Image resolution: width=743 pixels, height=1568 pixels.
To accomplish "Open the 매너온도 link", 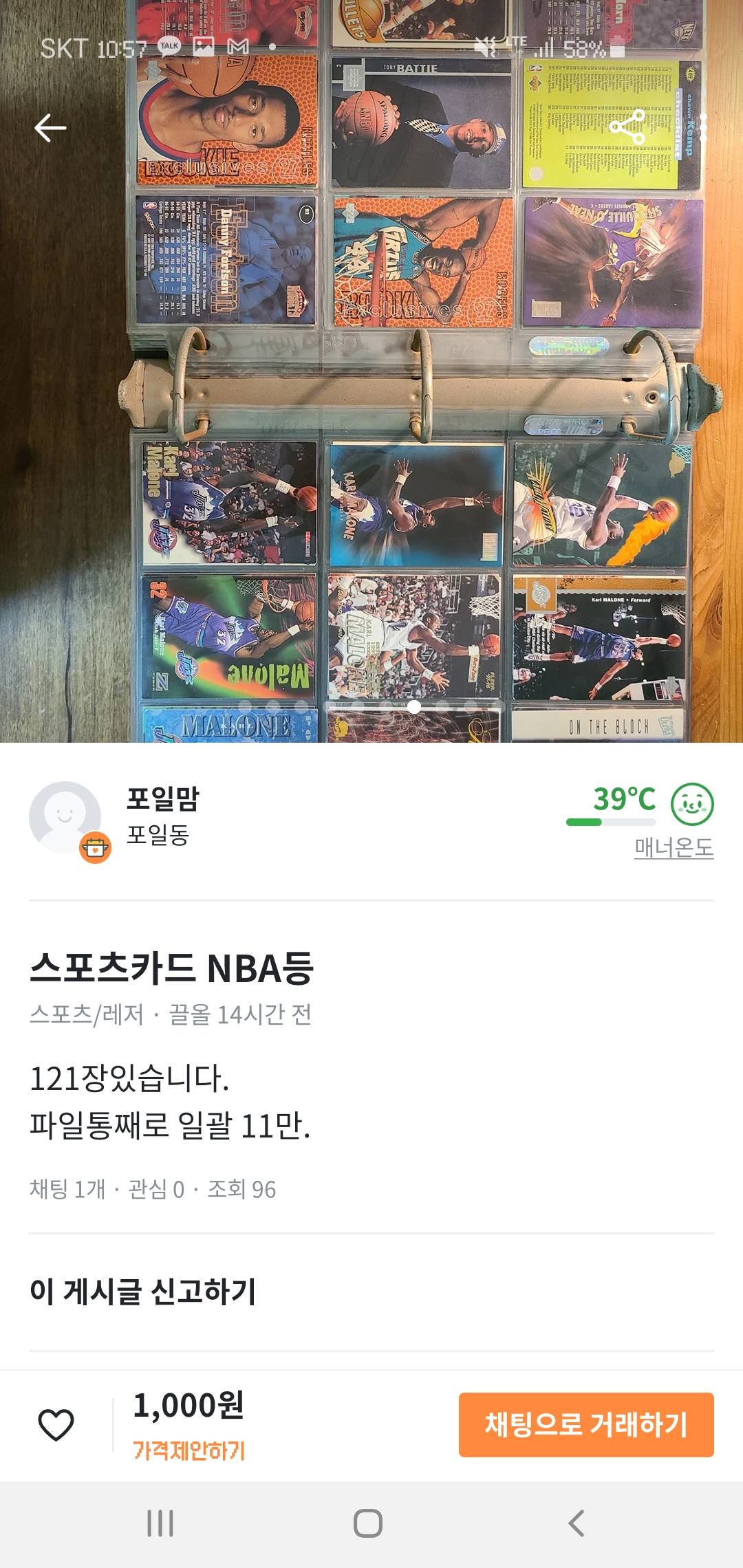I will pyautogui.click(x=674, y=847).
